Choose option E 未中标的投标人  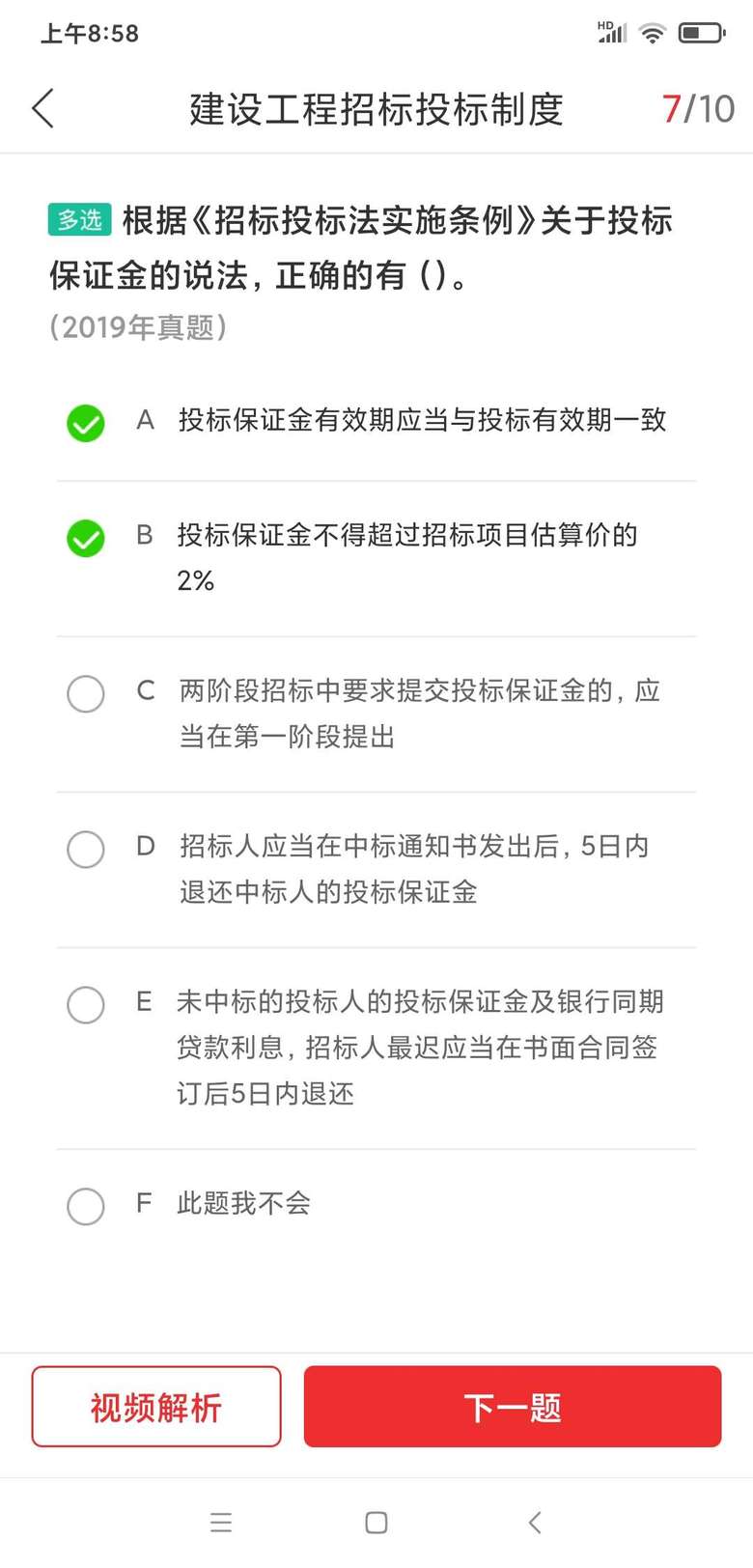(x=86, y=1004)
